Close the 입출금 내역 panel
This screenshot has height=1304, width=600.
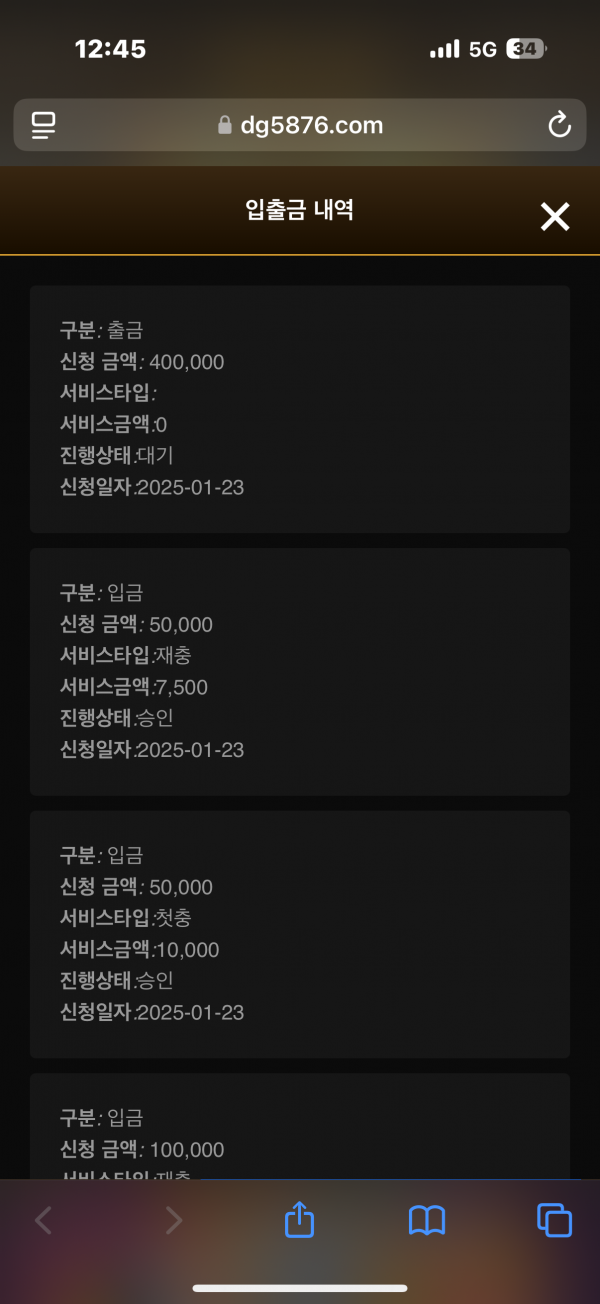[555, 216]
